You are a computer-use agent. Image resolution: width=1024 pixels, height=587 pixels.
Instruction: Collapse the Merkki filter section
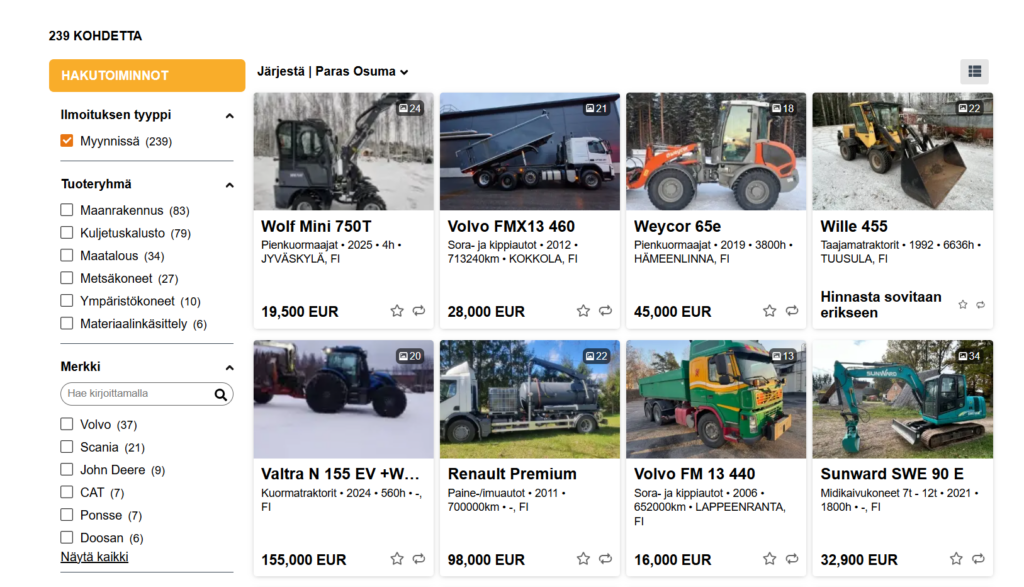pyautogui.click(x=229, y=367)
